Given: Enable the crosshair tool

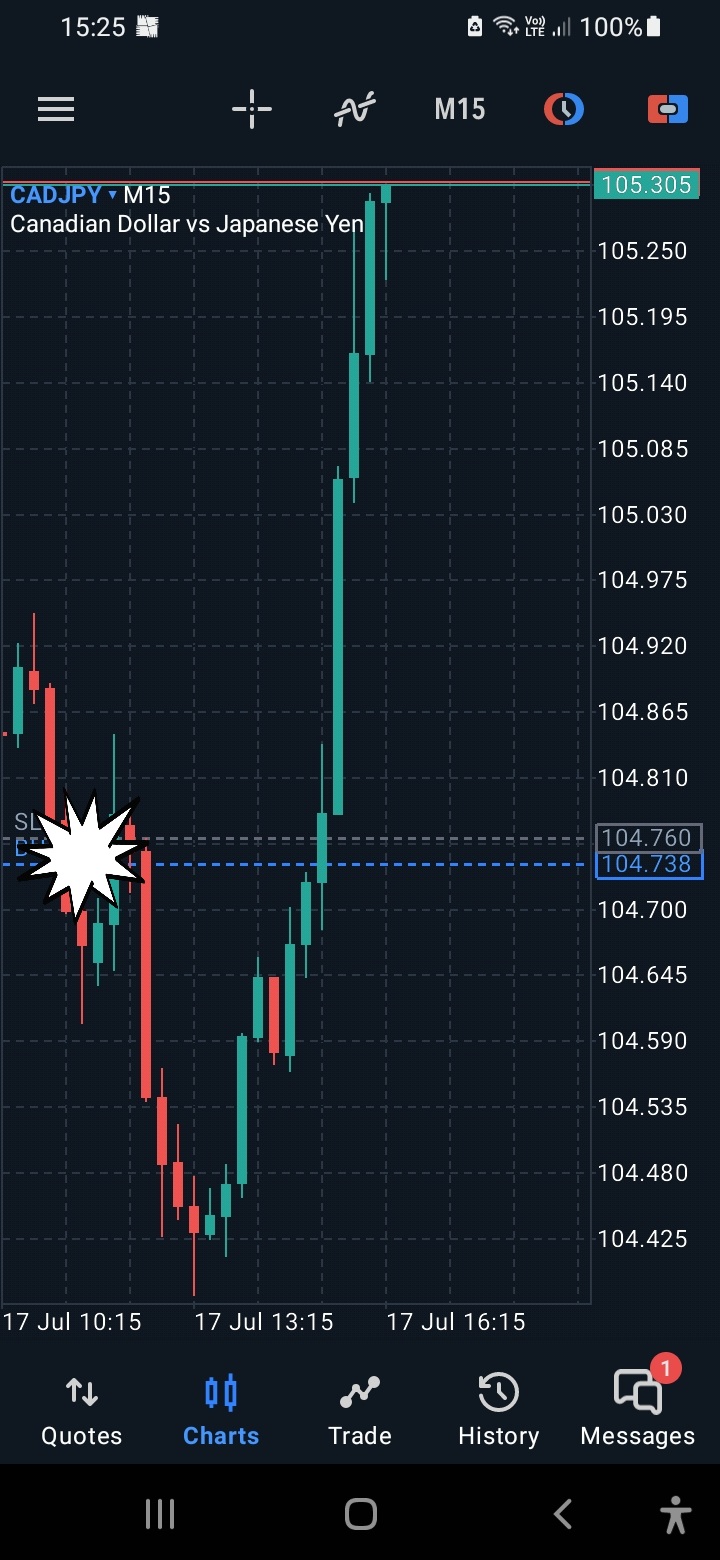Looking at the screenshot, I should 252,109.
